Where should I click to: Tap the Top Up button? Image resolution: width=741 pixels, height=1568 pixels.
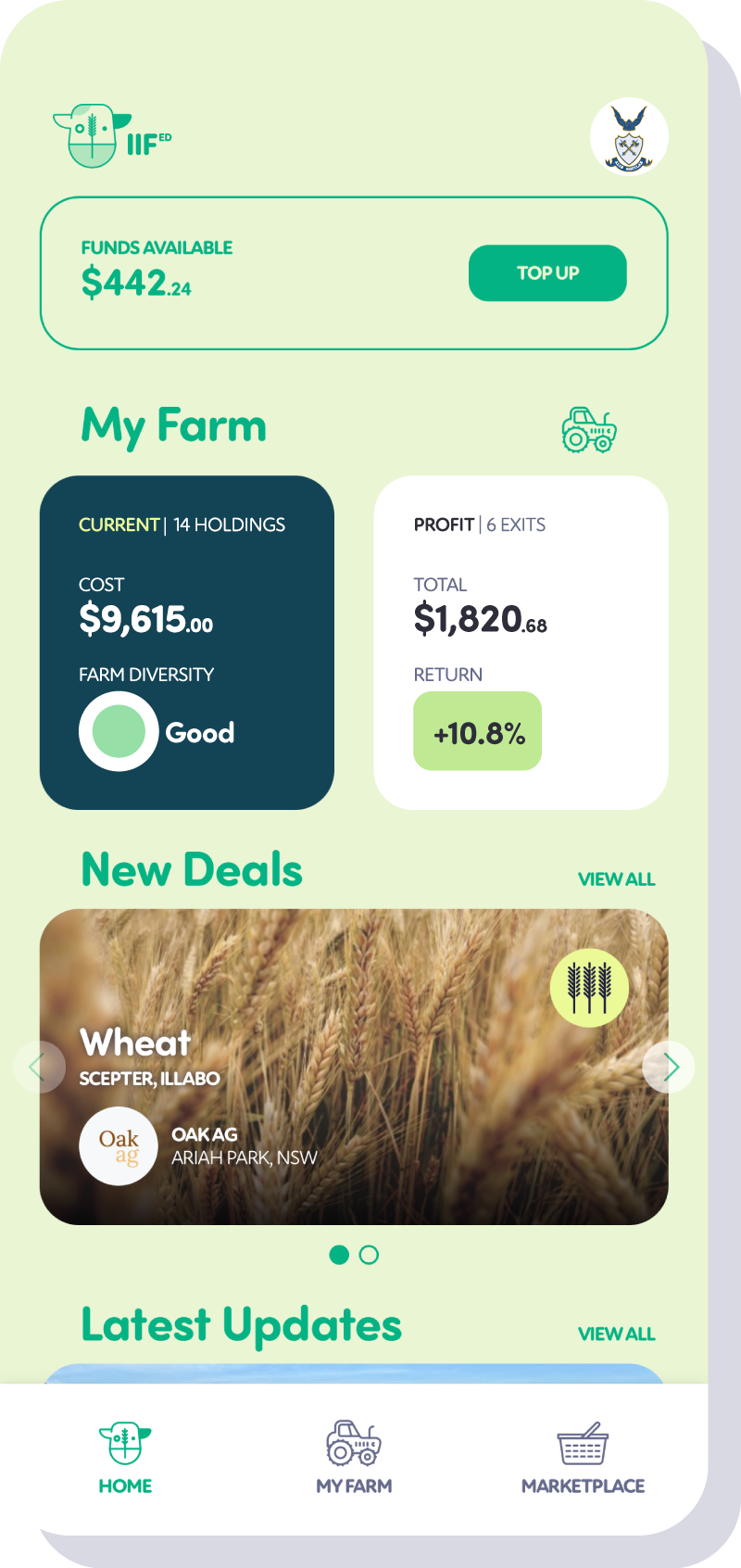coord(547,273)
